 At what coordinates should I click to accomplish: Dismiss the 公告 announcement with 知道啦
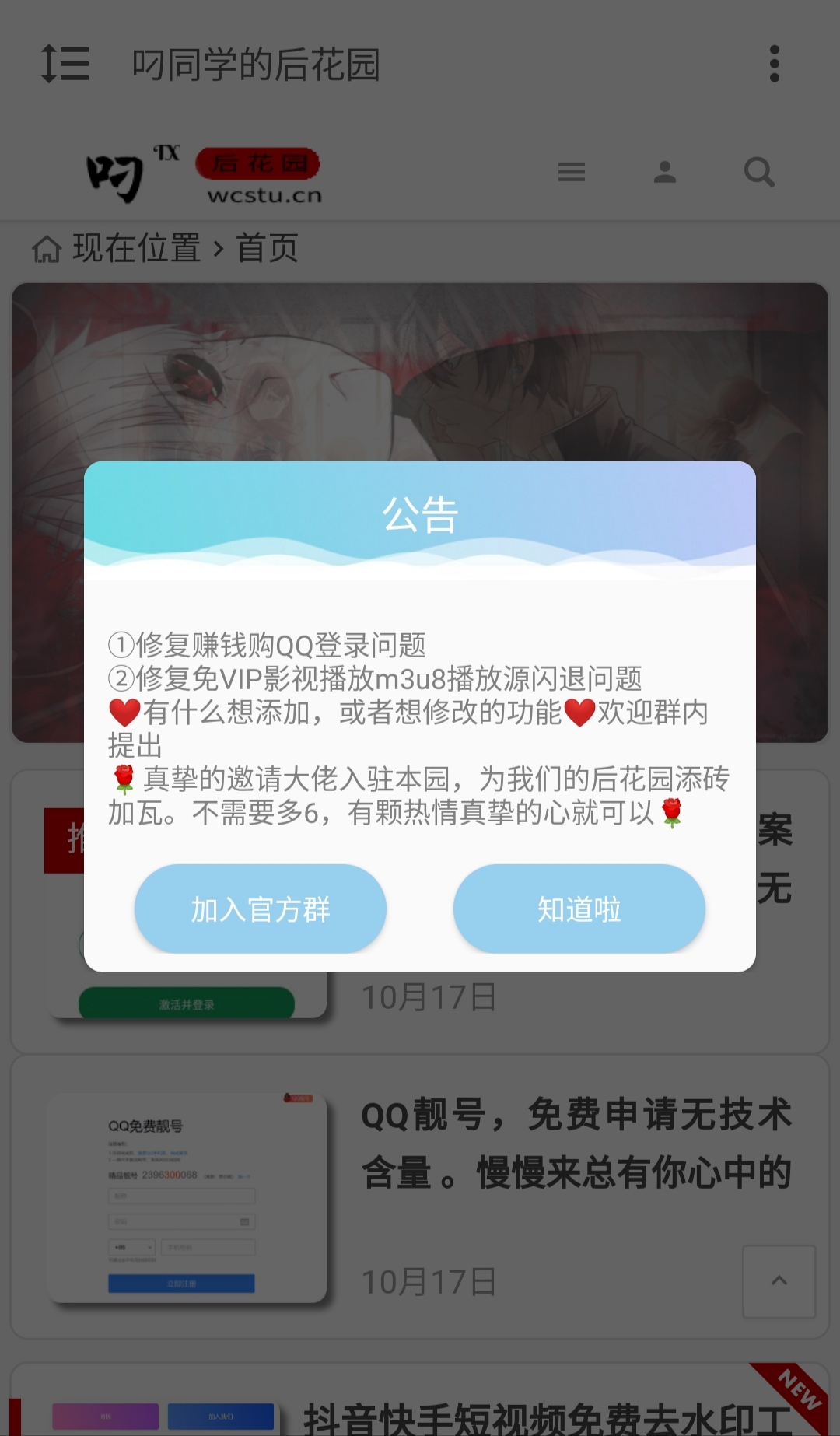(x=579, y=909)
